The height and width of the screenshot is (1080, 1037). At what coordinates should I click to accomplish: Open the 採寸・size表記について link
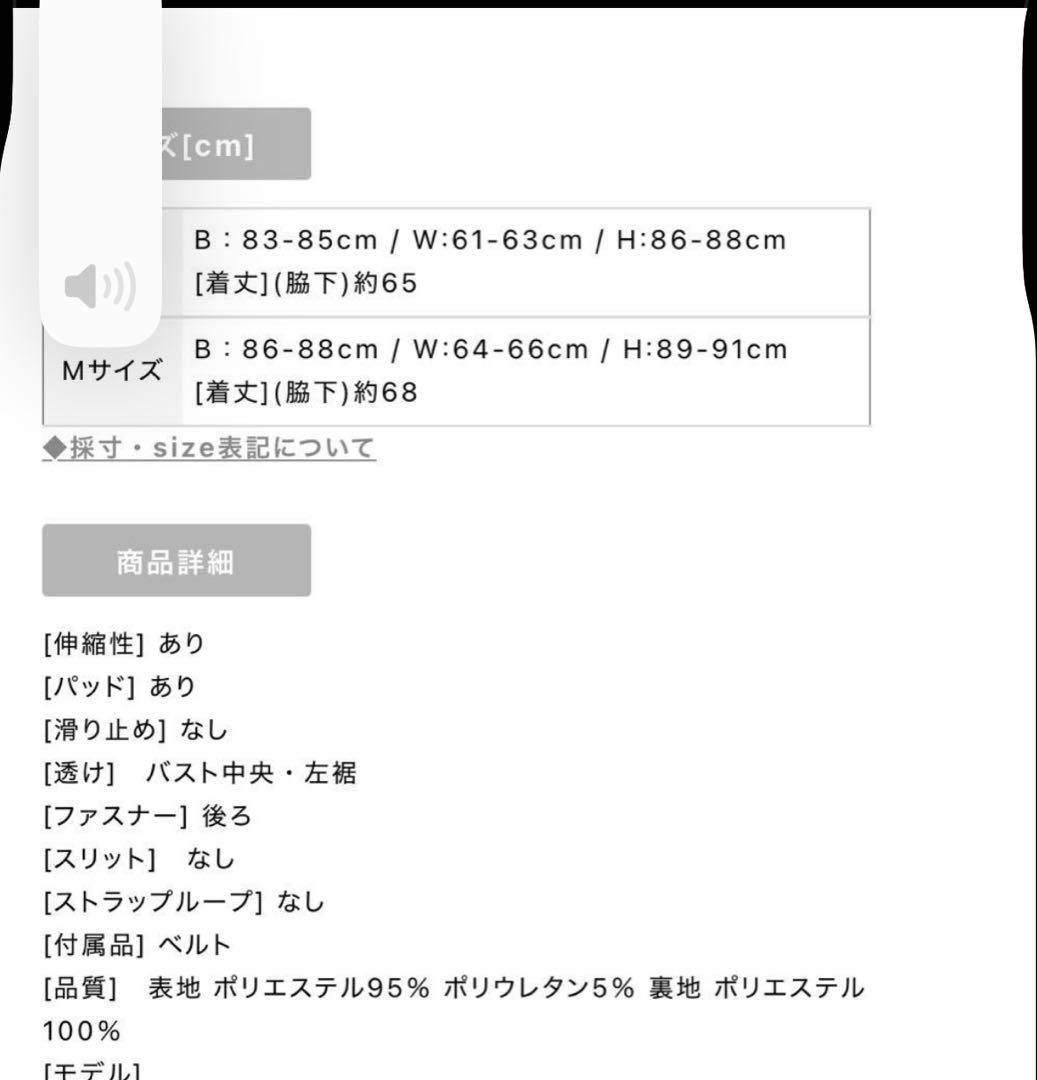tap(210, 449)
